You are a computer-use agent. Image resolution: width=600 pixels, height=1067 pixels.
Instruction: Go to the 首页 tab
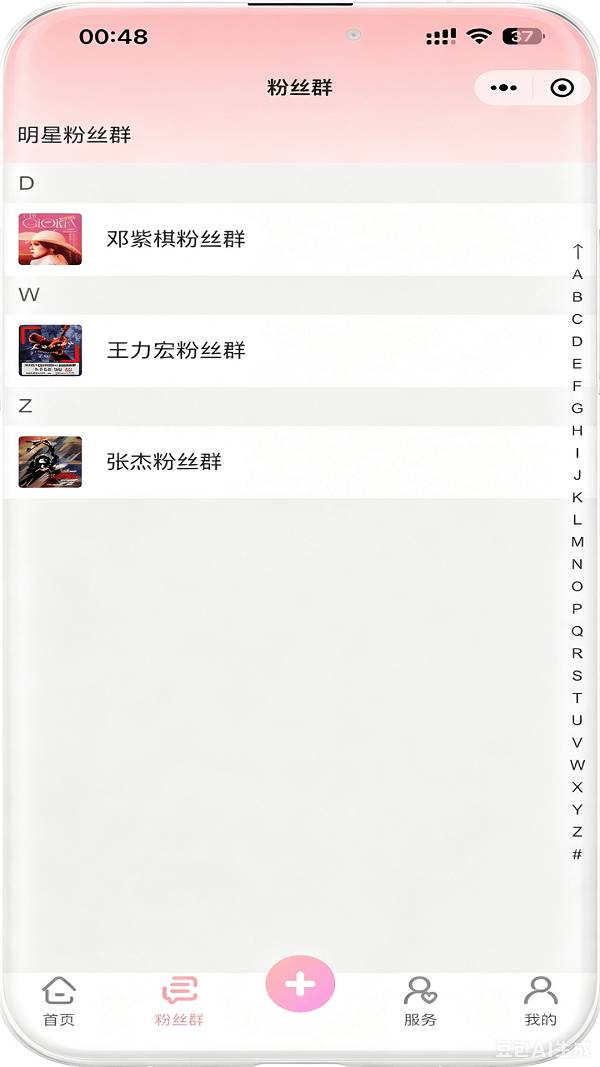pos(59,1001)
